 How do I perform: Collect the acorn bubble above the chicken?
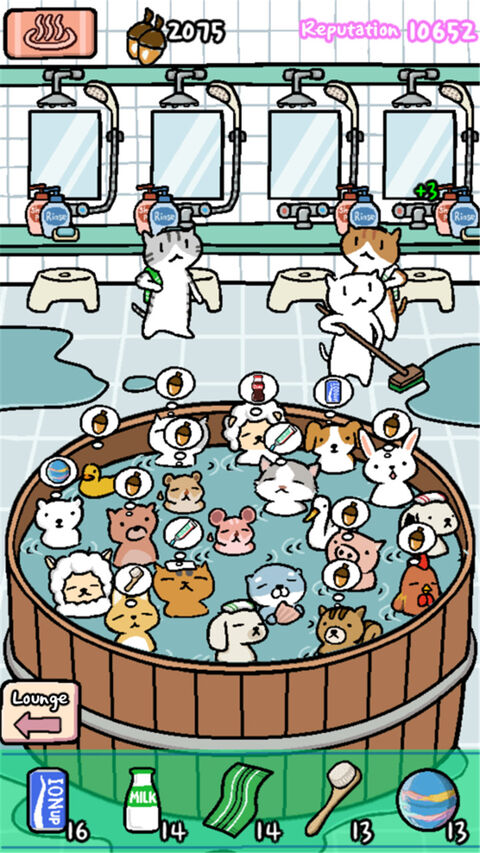[x=416, y=538]
